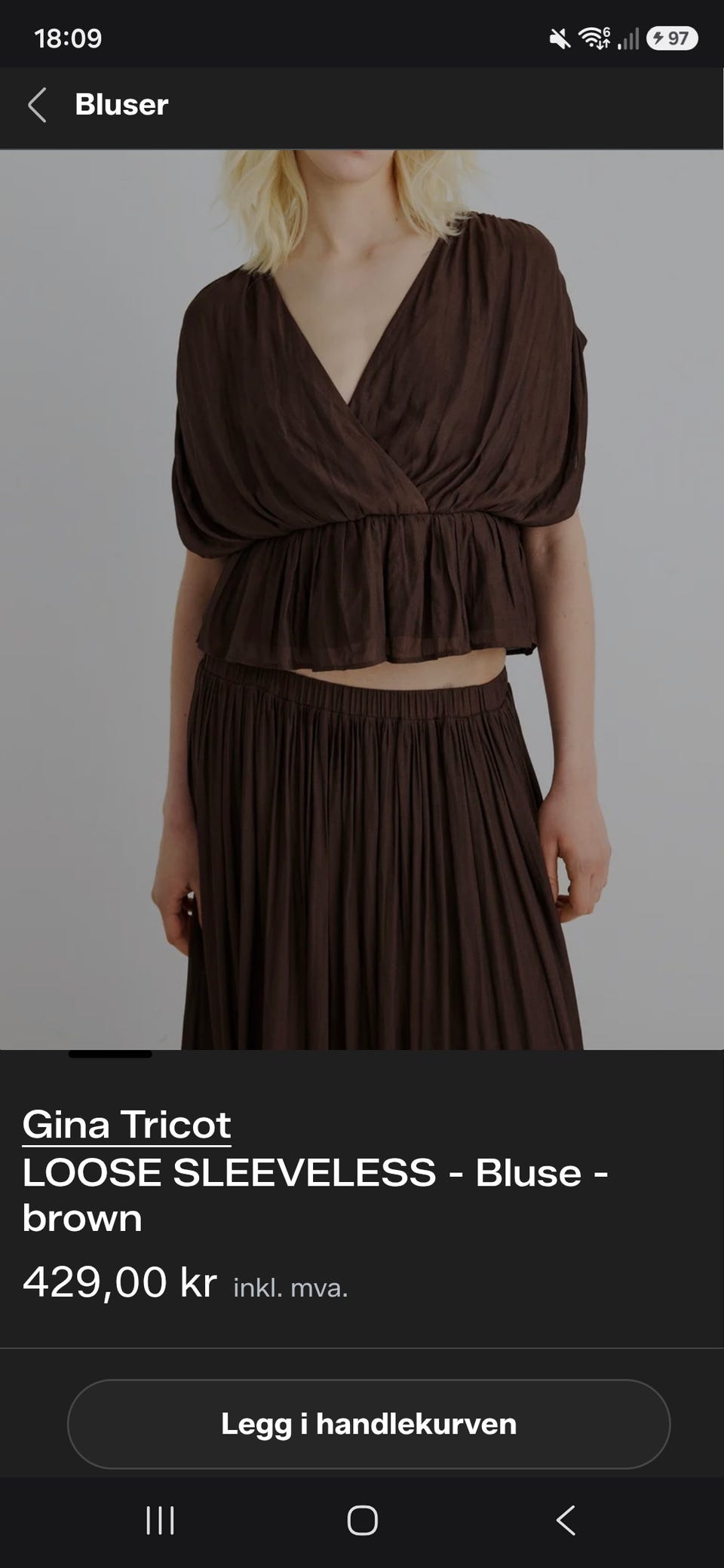This screenshot has height=1568, width=724.
Task: Go back to the Bluser list
Action: 37,105
